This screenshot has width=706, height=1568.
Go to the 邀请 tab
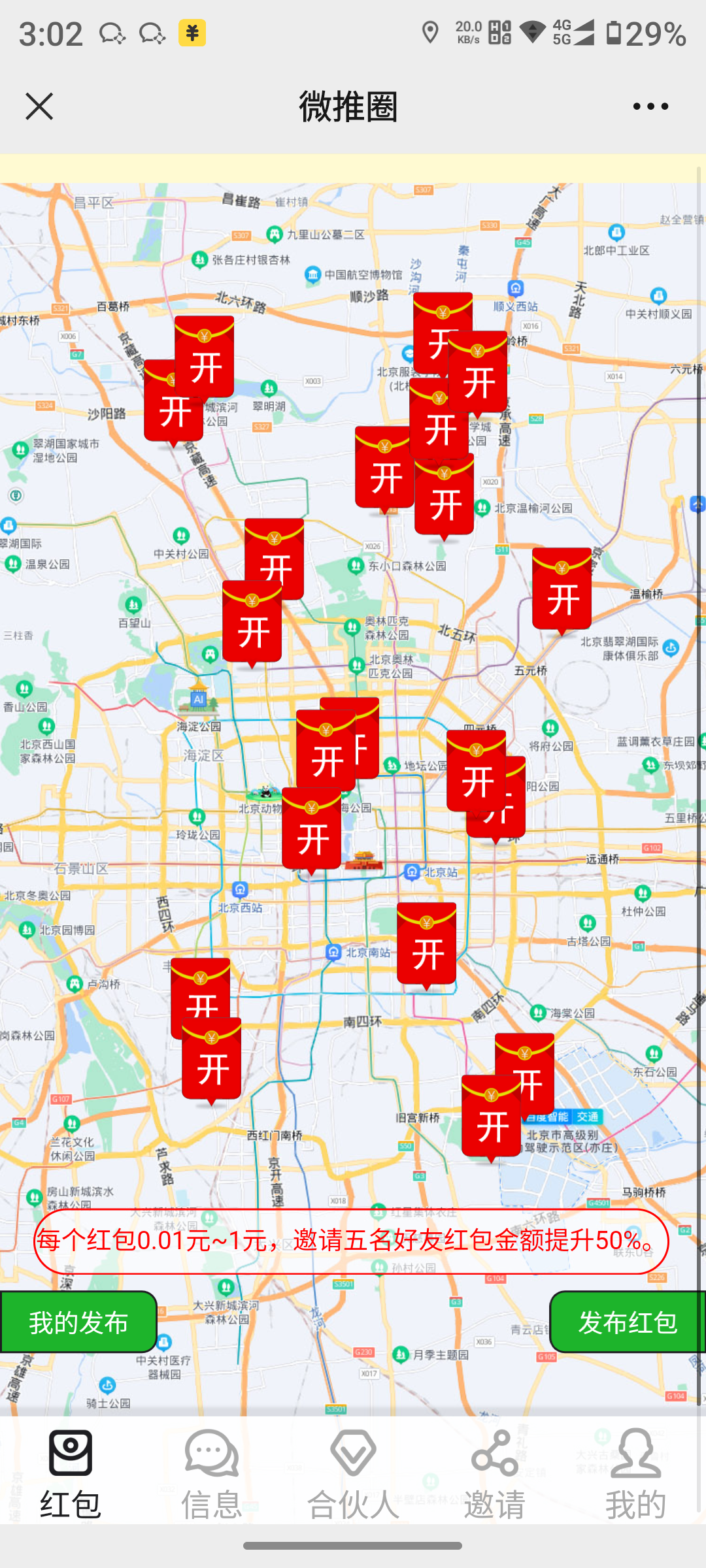click(x=494, y=1473)
